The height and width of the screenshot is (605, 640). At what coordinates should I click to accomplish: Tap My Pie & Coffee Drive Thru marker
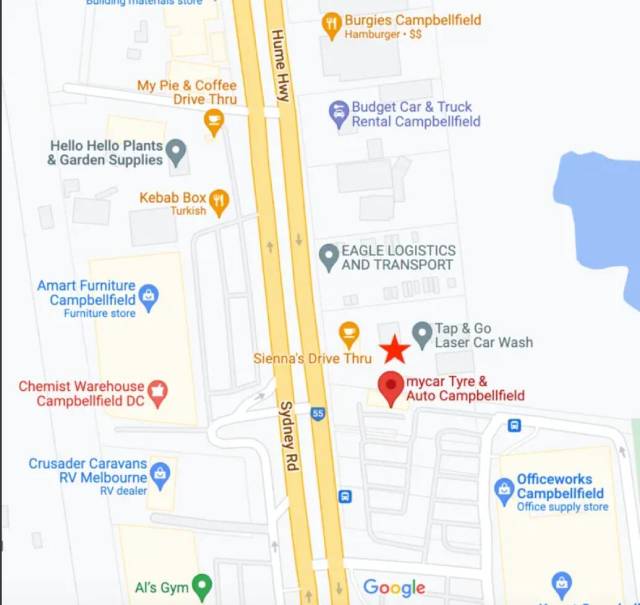pyautogui.click(x=213, y=122)
